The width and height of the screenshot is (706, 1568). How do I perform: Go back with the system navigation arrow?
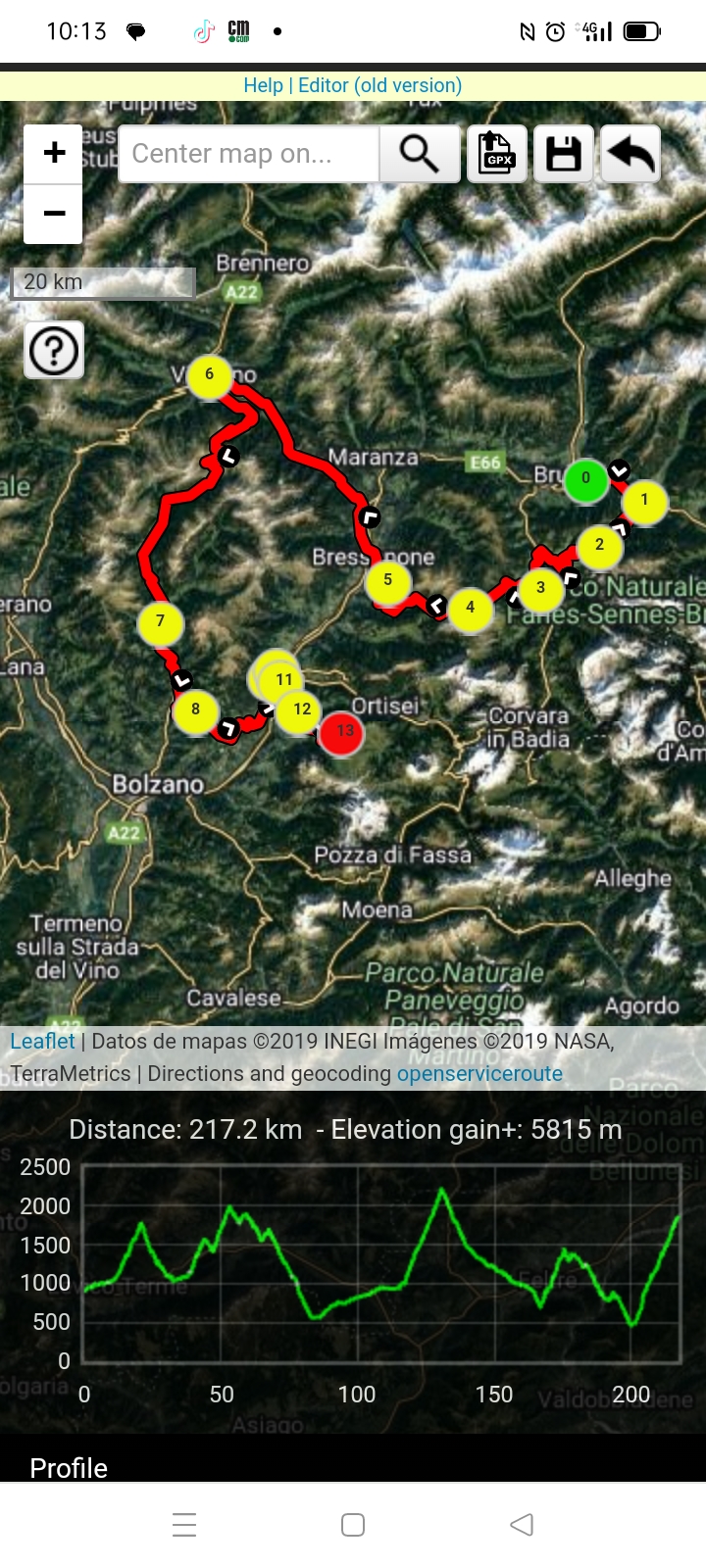pyautogui.click(x=522, y=1524)
